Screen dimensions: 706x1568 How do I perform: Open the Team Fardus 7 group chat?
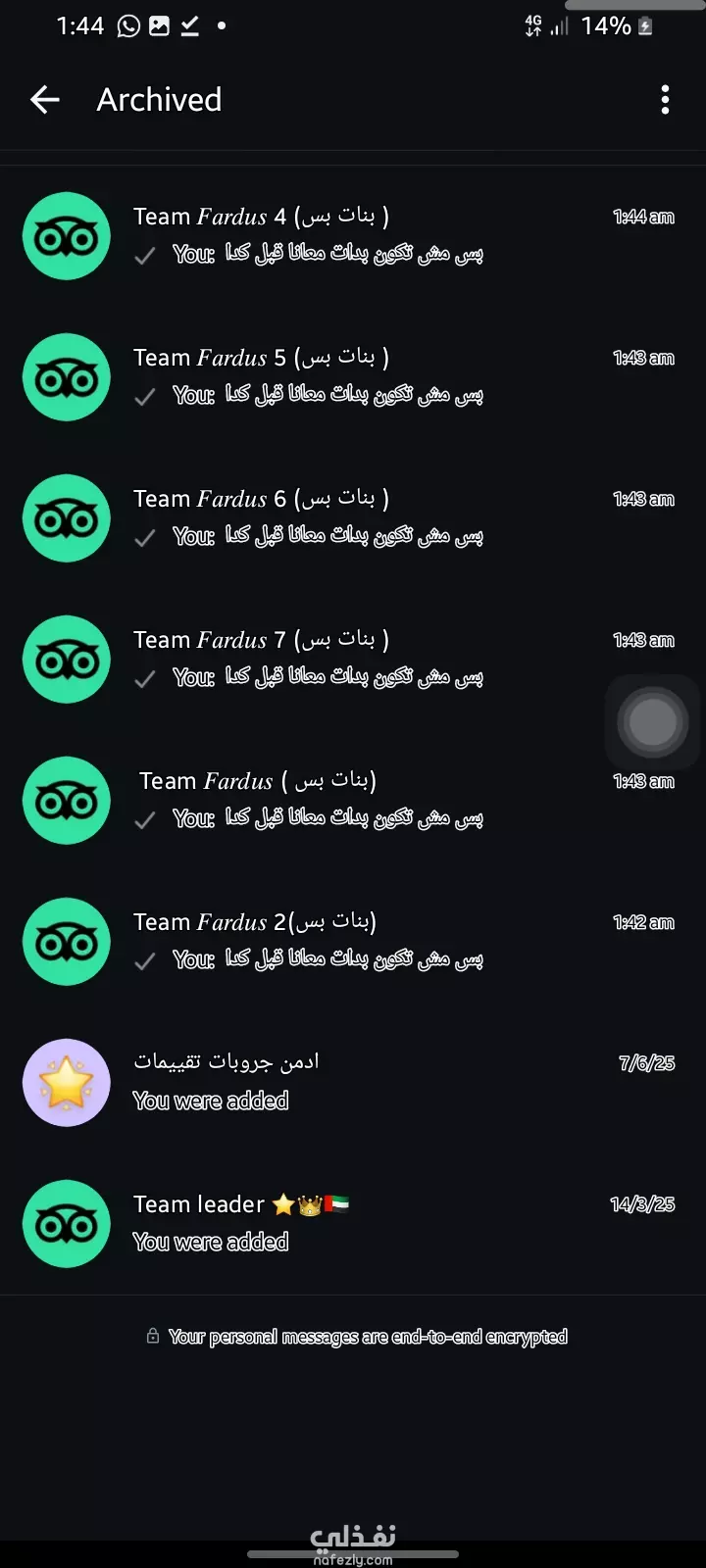pos(353,660)
